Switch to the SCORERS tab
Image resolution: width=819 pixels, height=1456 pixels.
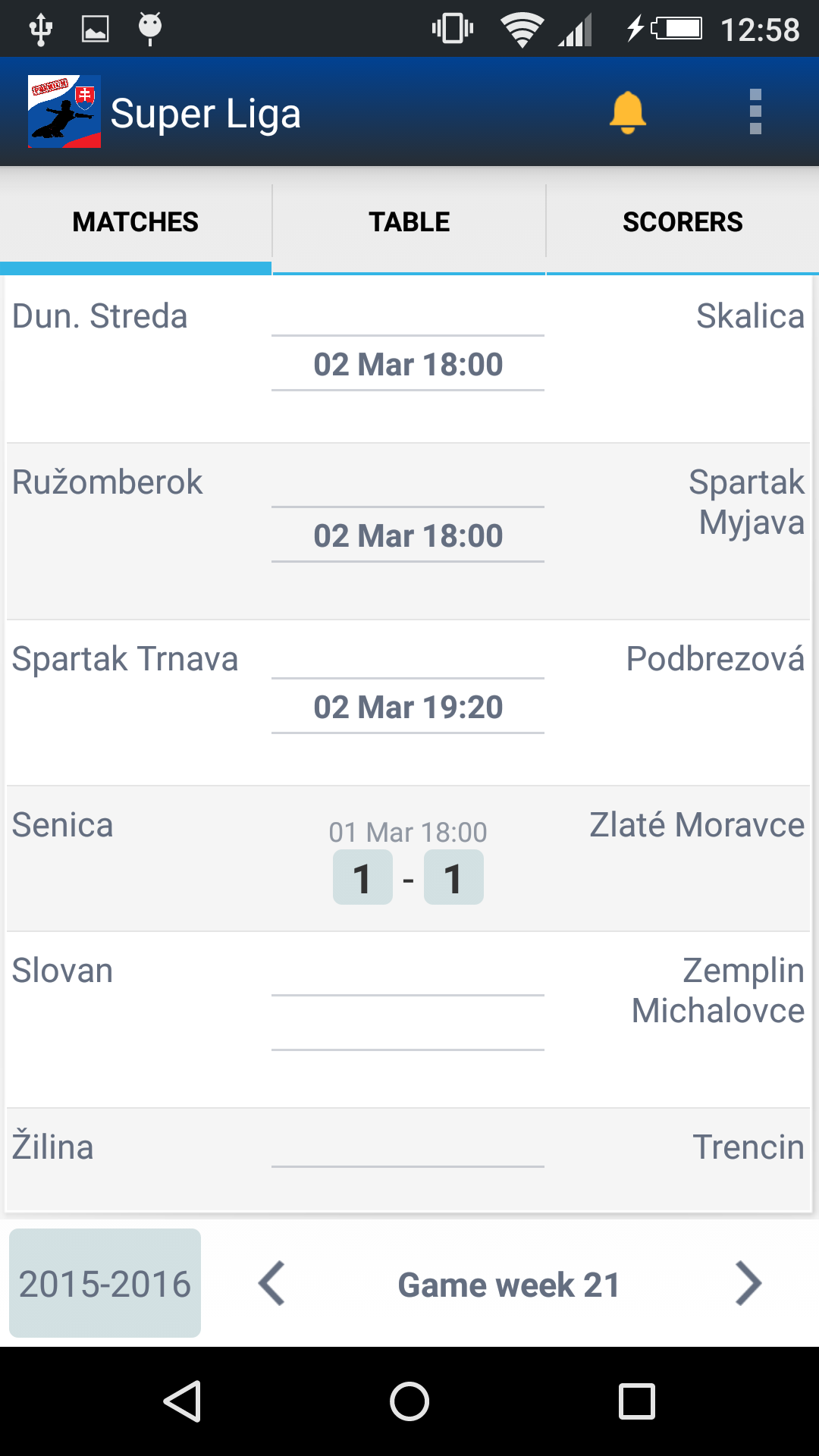(682, 221)
